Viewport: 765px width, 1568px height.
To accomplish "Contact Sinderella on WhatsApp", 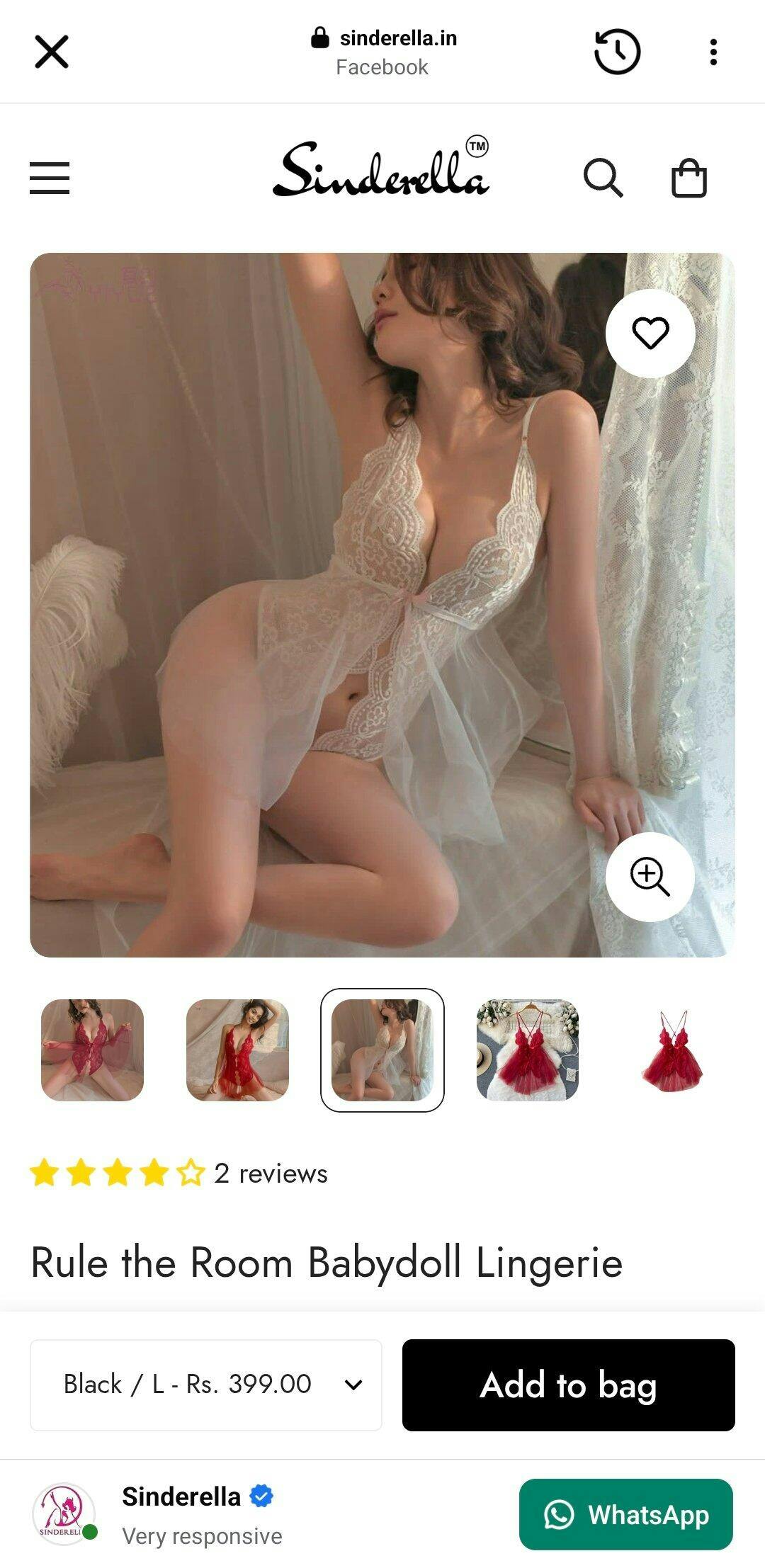I will point(625,1514).
